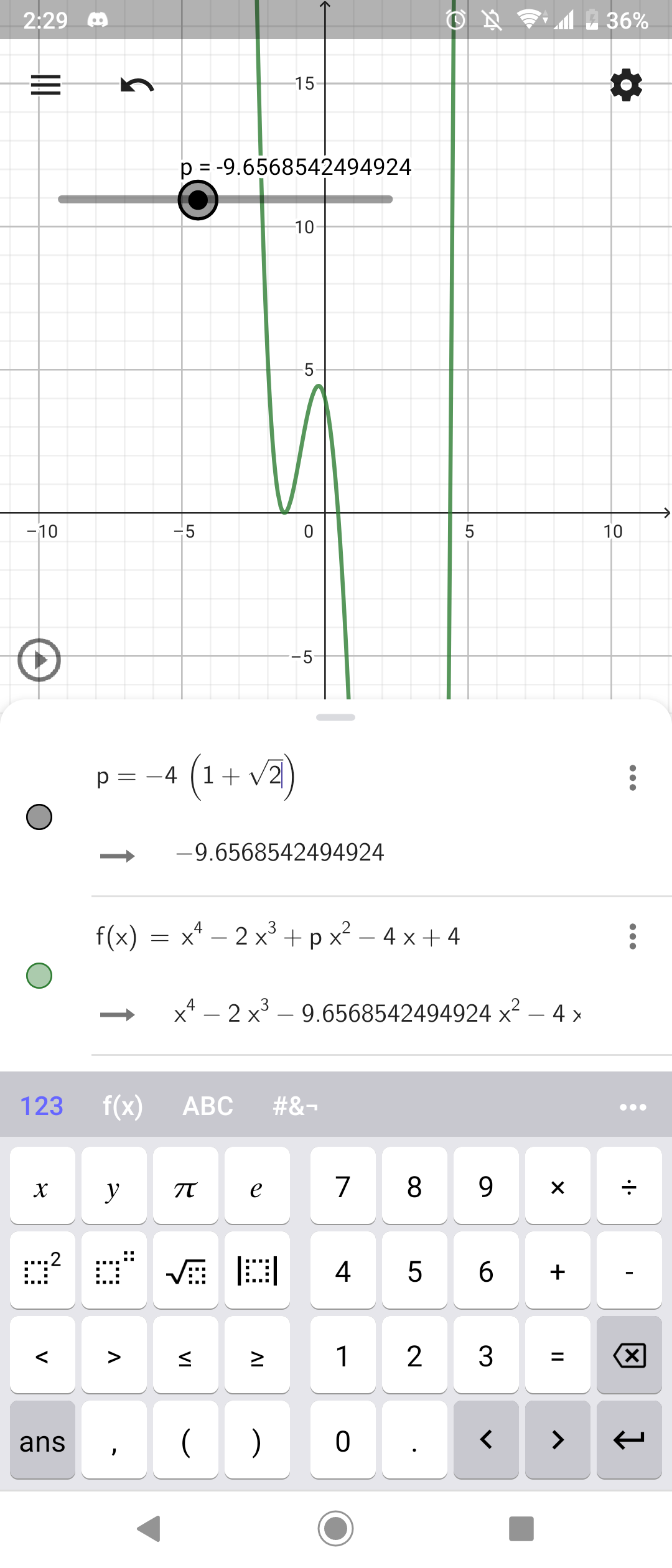Hit the enter key on keyboard
The width and height of the screenshot is (672, 1568).
pos(629,1440)
